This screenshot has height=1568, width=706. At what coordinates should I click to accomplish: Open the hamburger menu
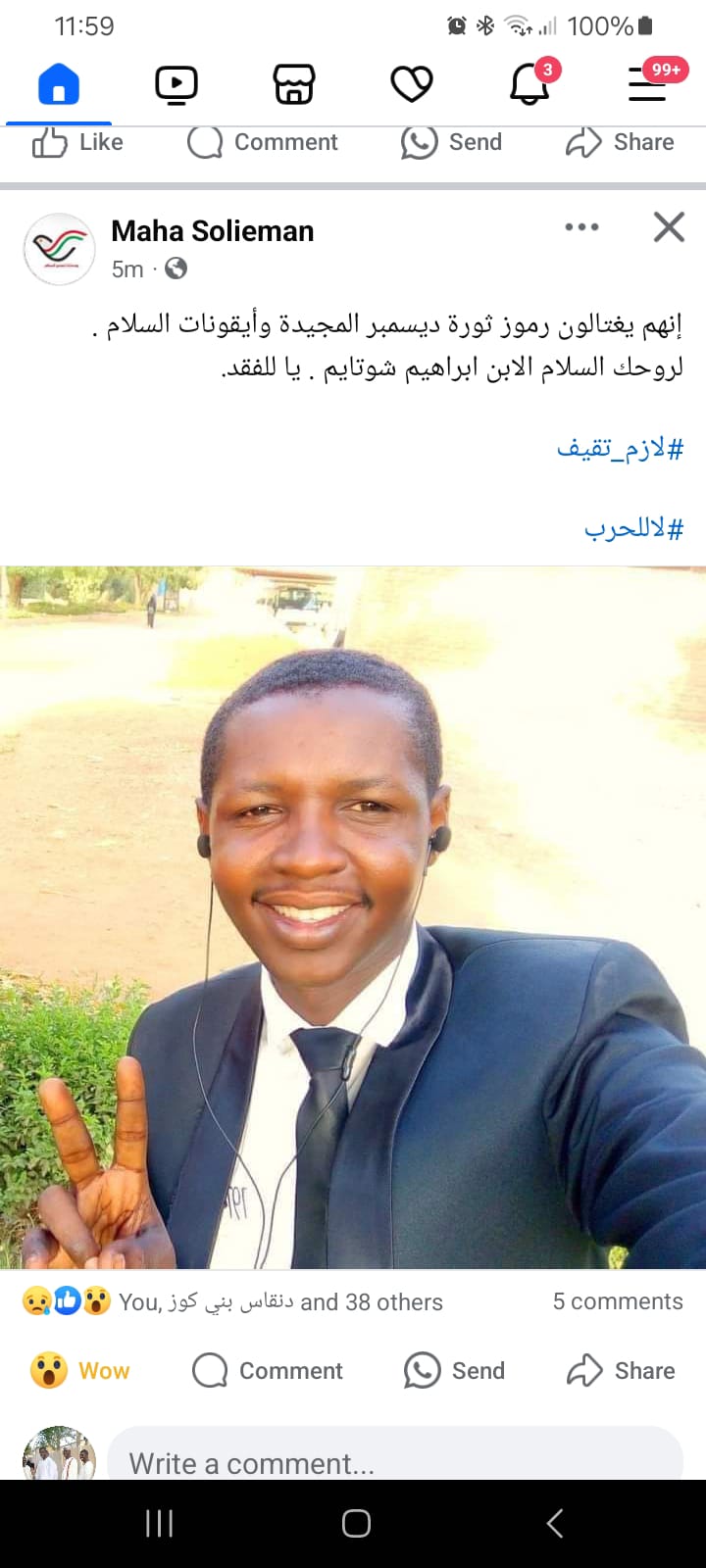649,84
